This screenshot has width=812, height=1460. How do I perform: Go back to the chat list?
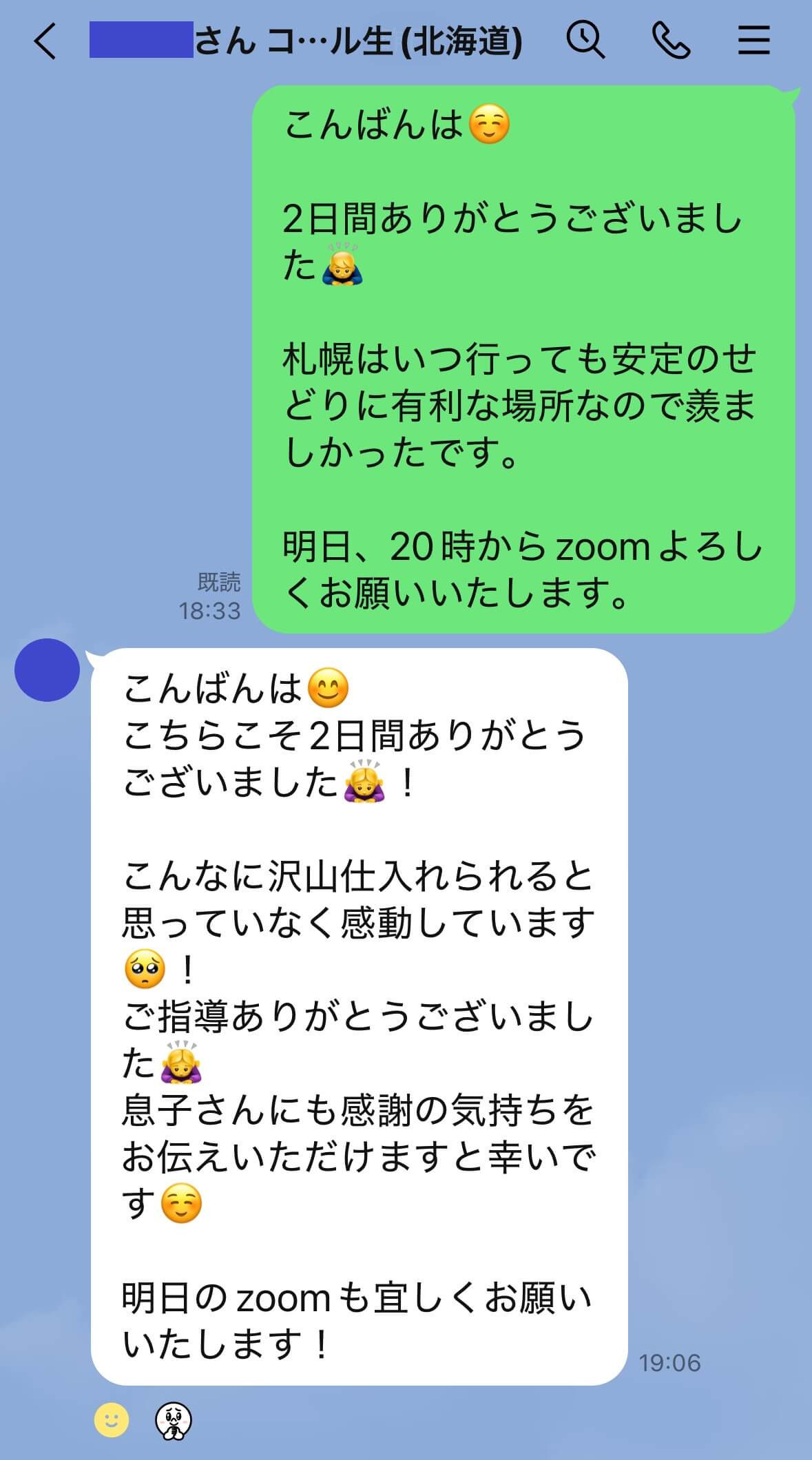point(45,41)
